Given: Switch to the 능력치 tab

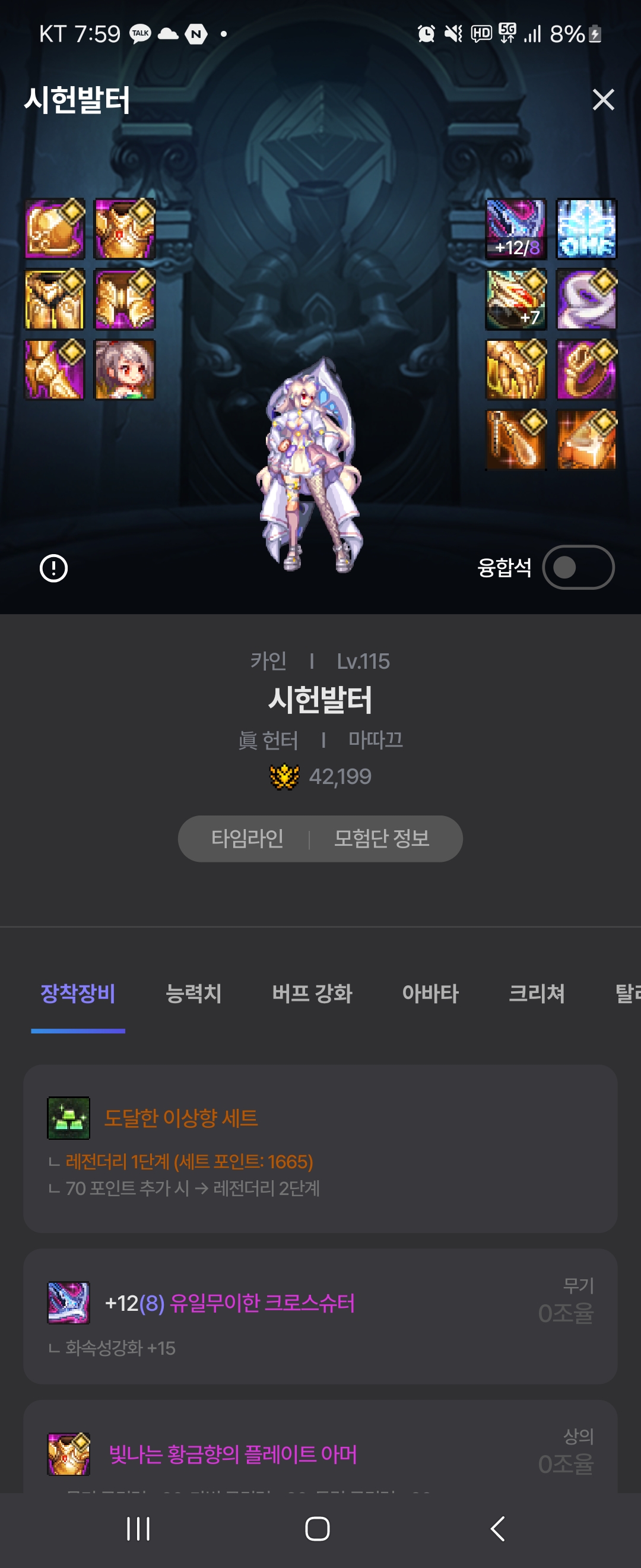Looking at the screenshot, I should pos(193,993).
